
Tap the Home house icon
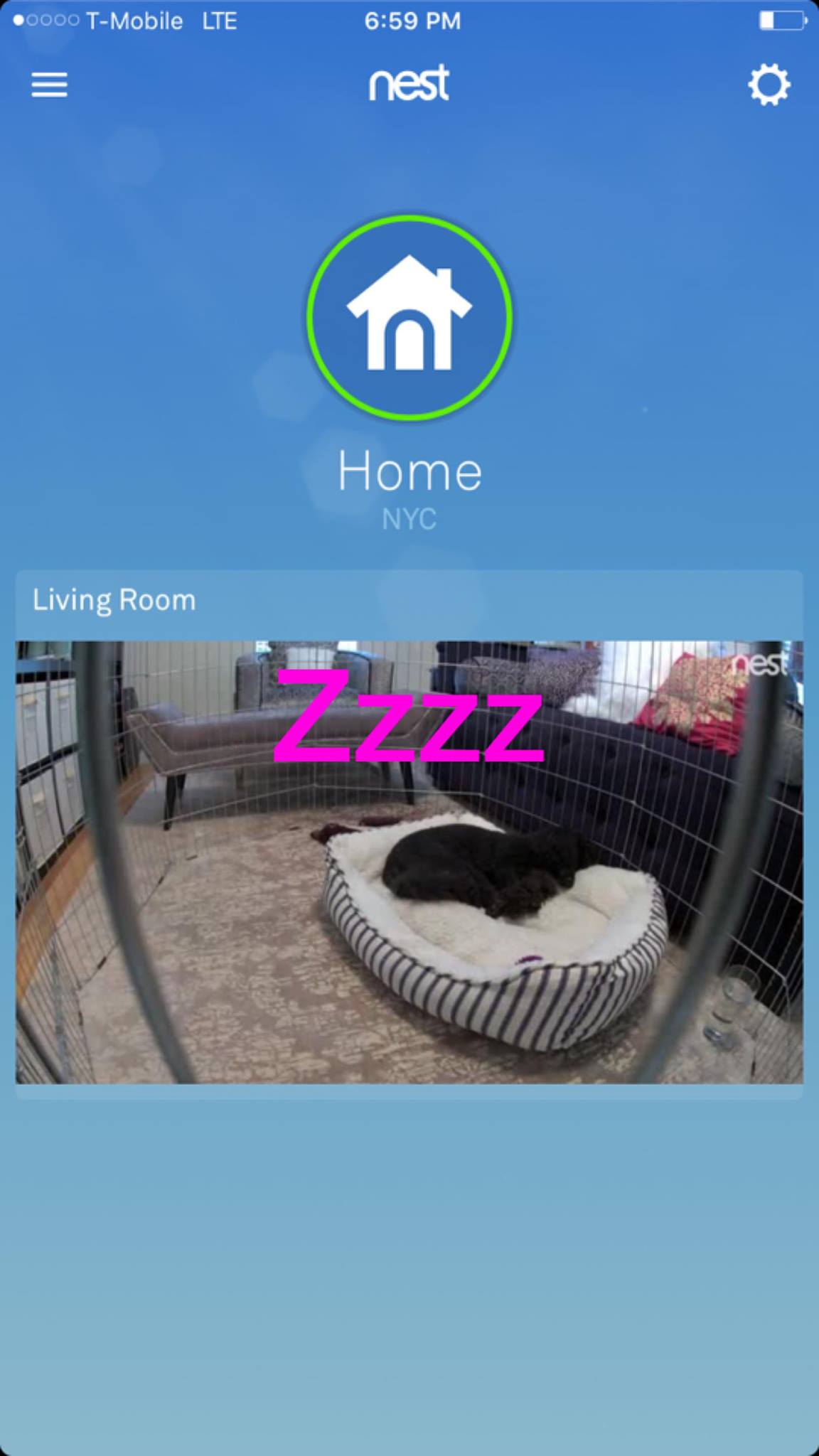409,318
